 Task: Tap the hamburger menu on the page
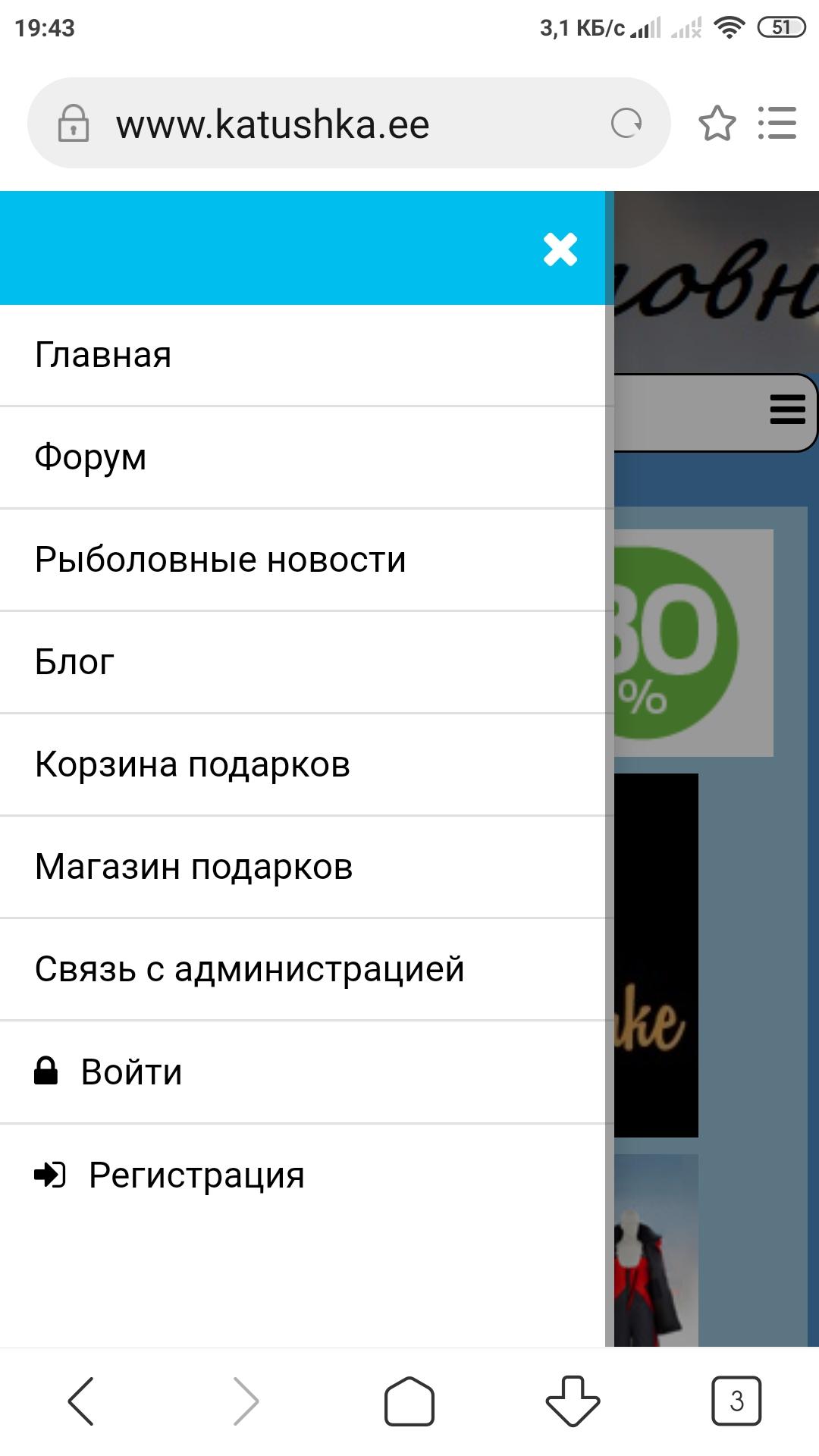pyautogui.click(x=787, y=409)
